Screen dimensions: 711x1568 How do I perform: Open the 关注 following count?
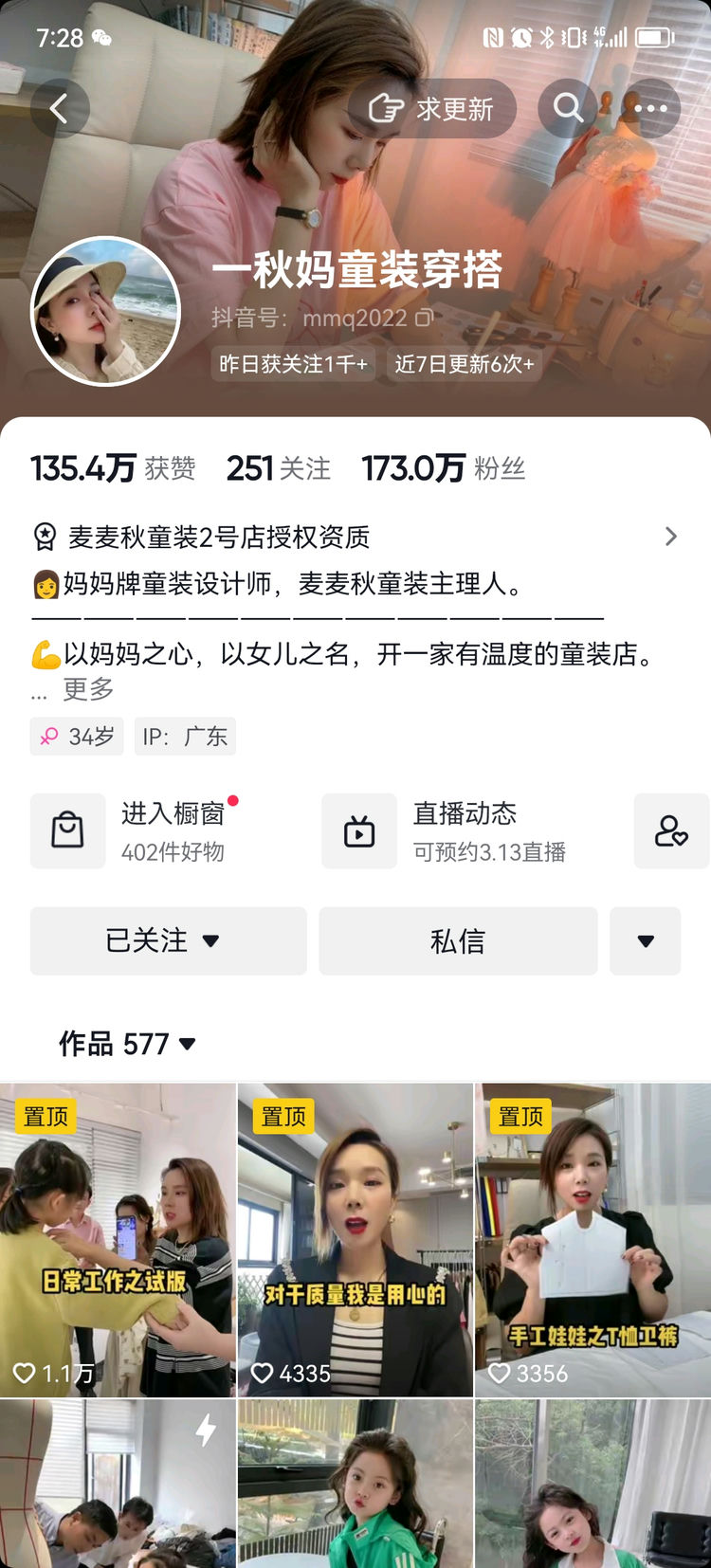click(x=279, y=468)
